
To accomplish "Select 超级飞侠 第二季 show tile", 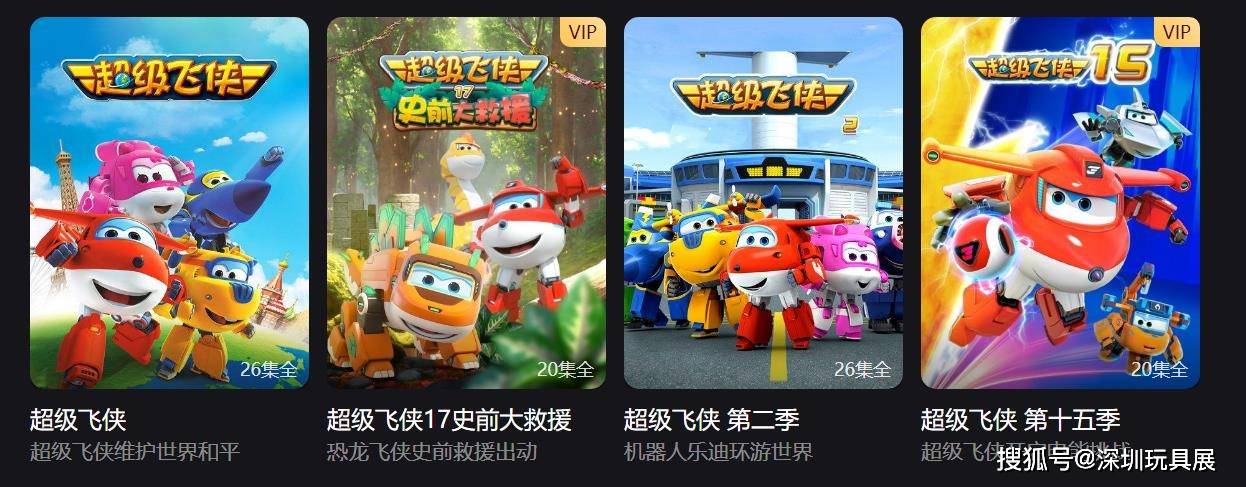I will 763,203.
